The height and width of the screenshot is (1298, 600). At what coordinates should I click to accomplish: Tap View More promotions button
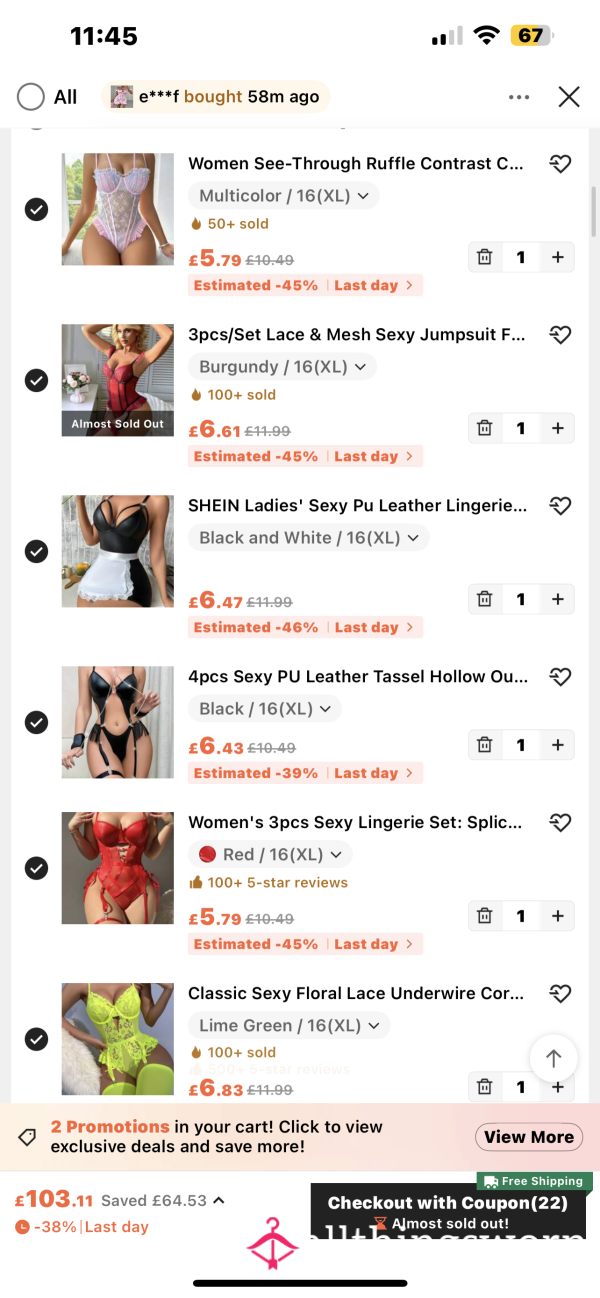pyautogui.click(x=529, y=1137)
